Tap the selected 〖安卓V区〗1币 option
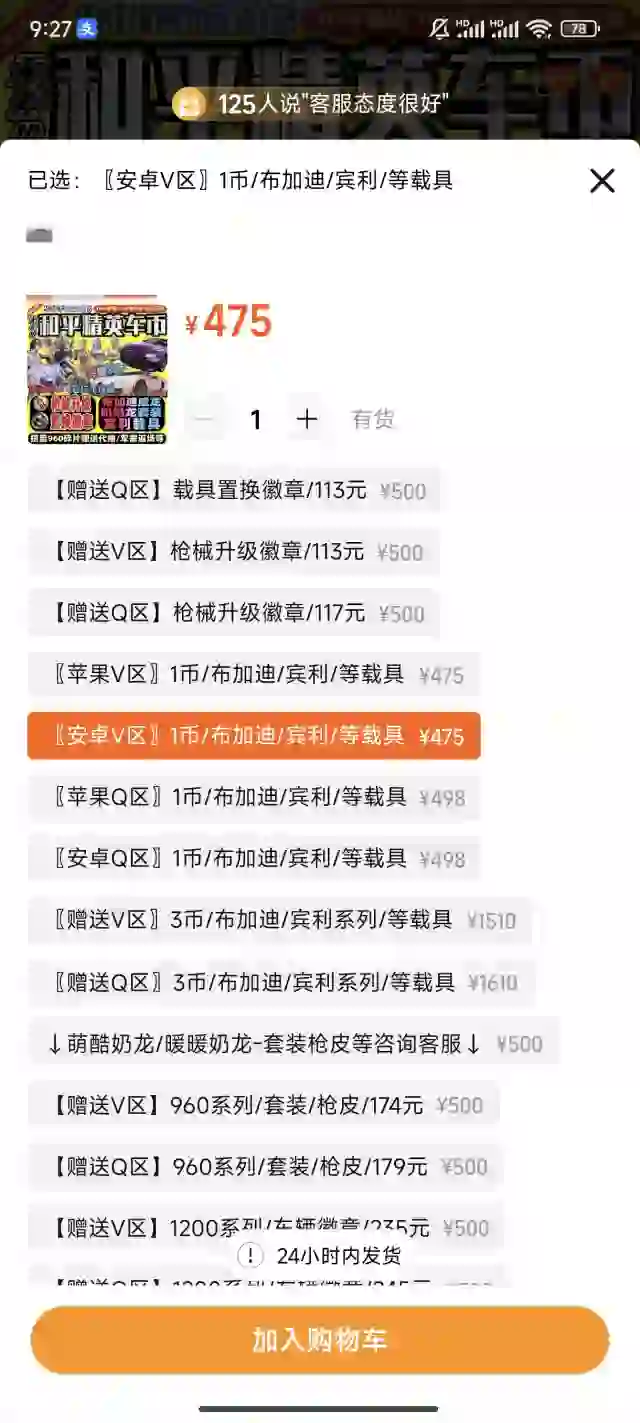 253,736
